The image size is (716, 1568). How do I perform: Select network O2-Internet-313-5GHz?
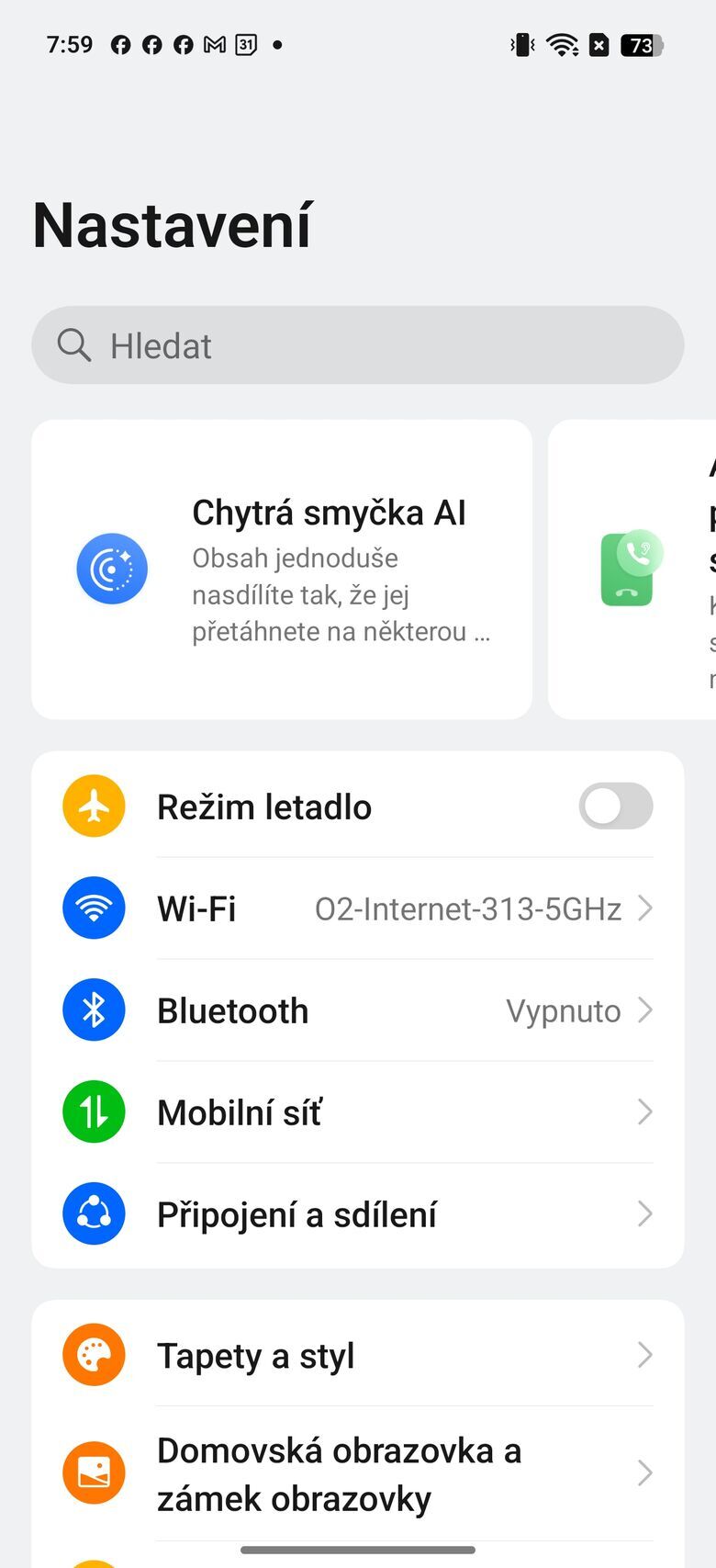click(468, 908)
